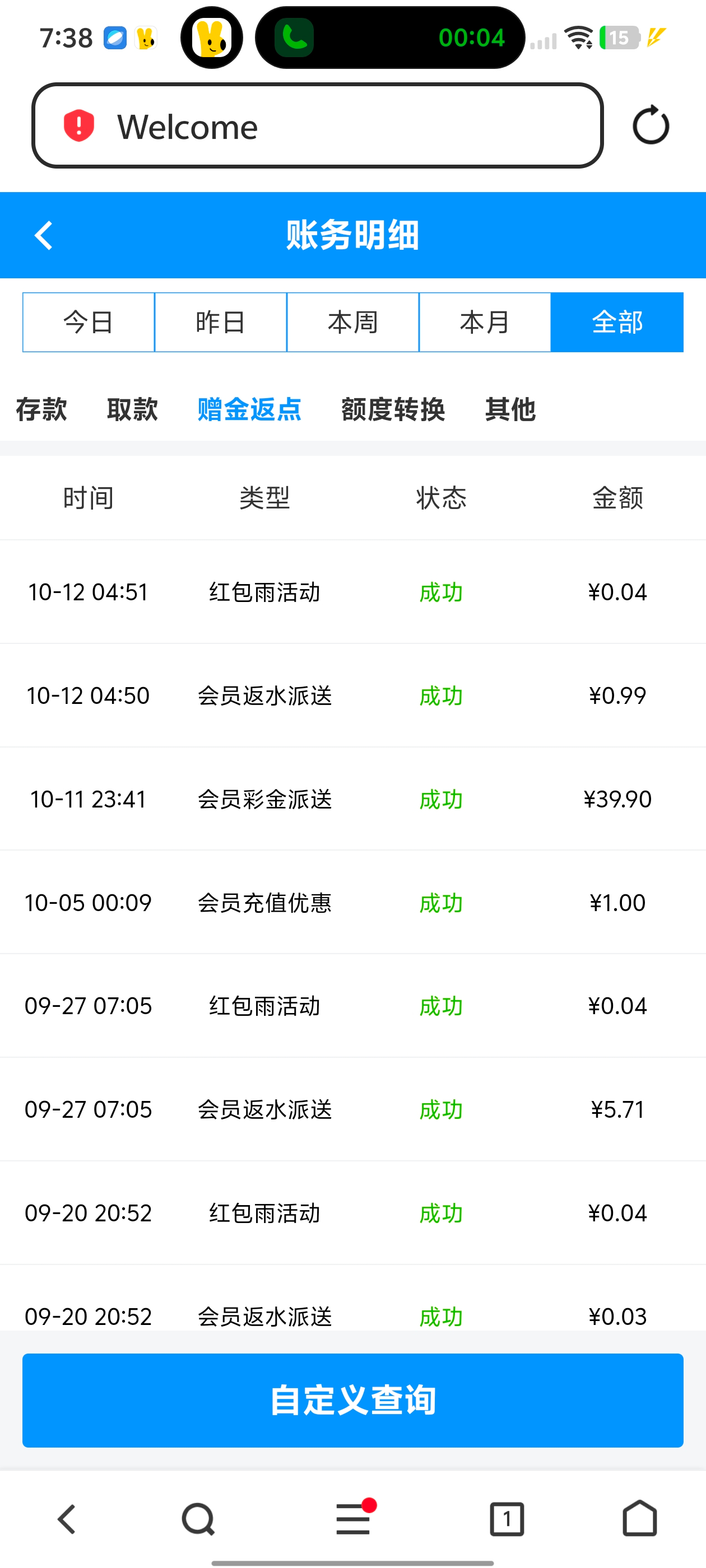The width and height of the screenshot is (706, 1568).
Task: Open the browser menu with red dot
Action: coord(354,1519)
